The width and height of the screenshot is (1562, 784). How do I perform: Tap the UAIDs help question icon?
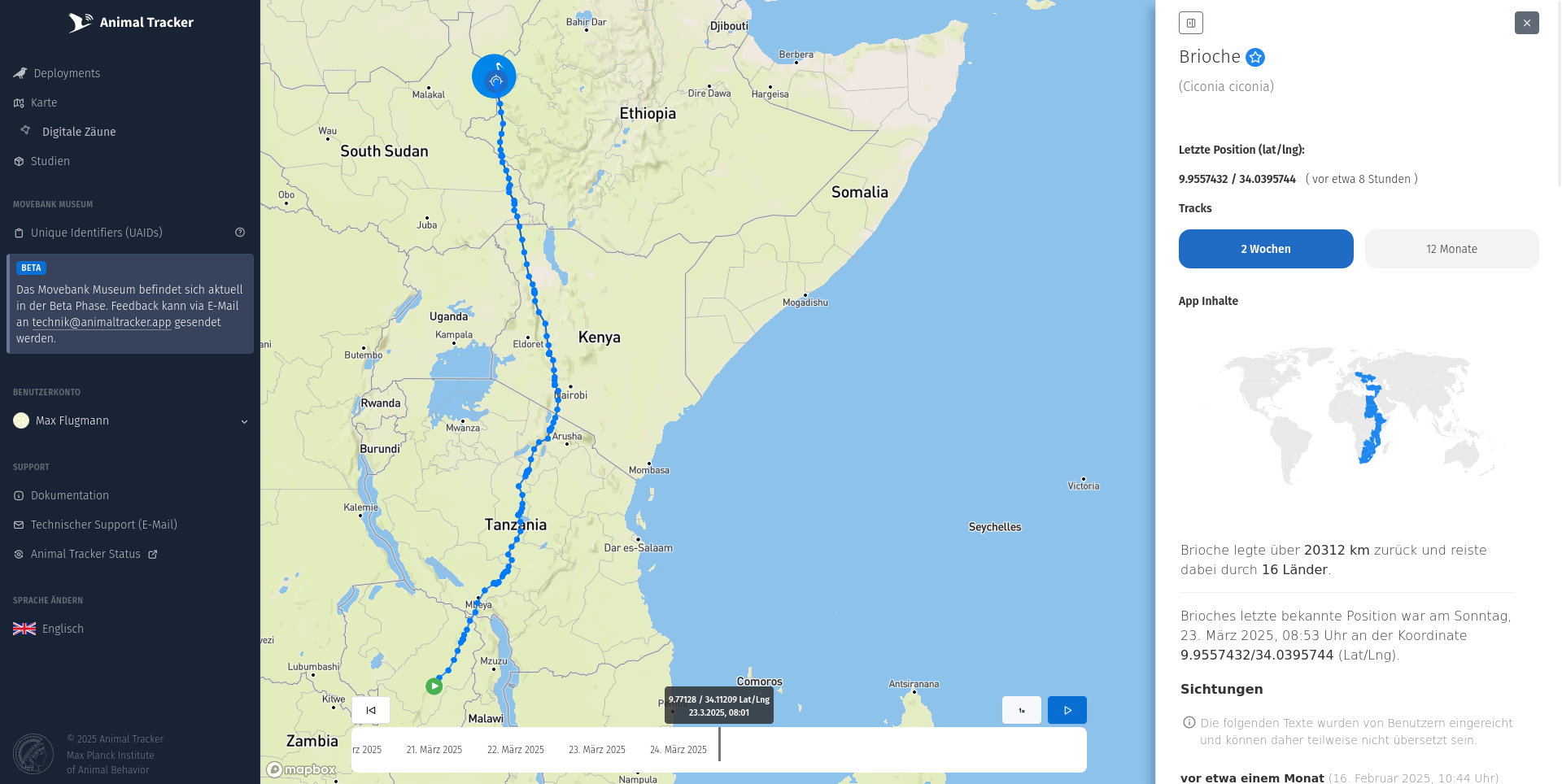click(240, 233)
